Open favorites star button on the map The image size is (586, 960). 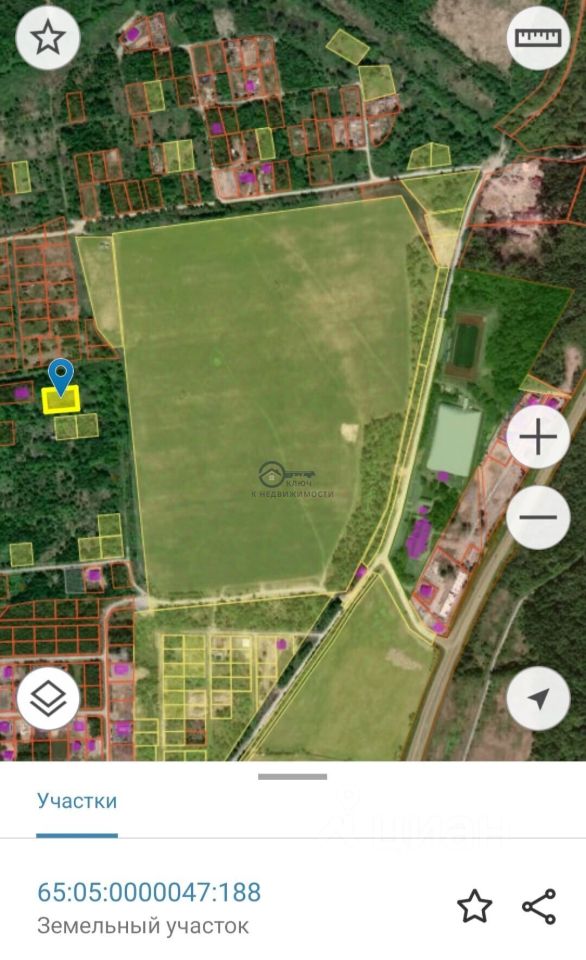48,38
